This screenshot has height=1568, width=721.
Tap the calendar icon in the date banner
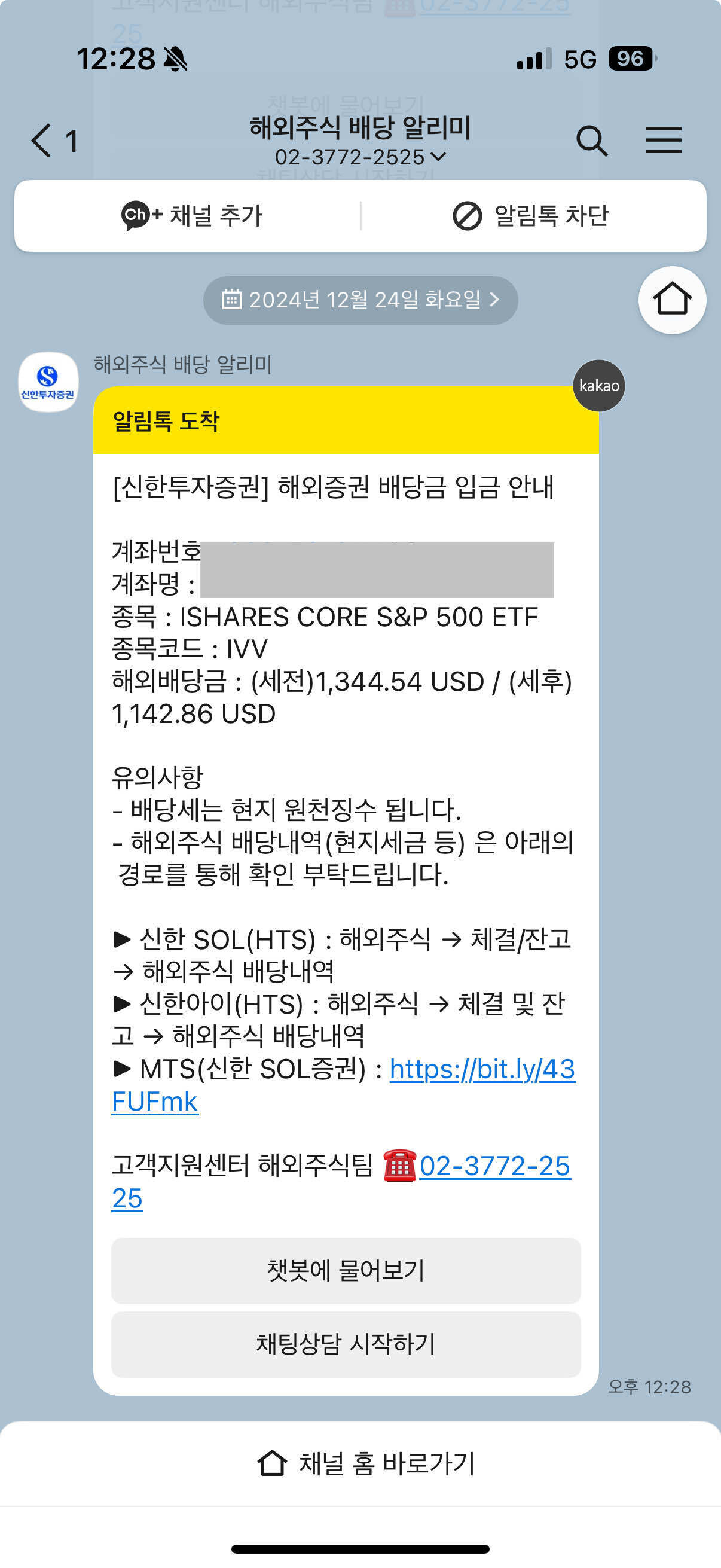[232, 299]
